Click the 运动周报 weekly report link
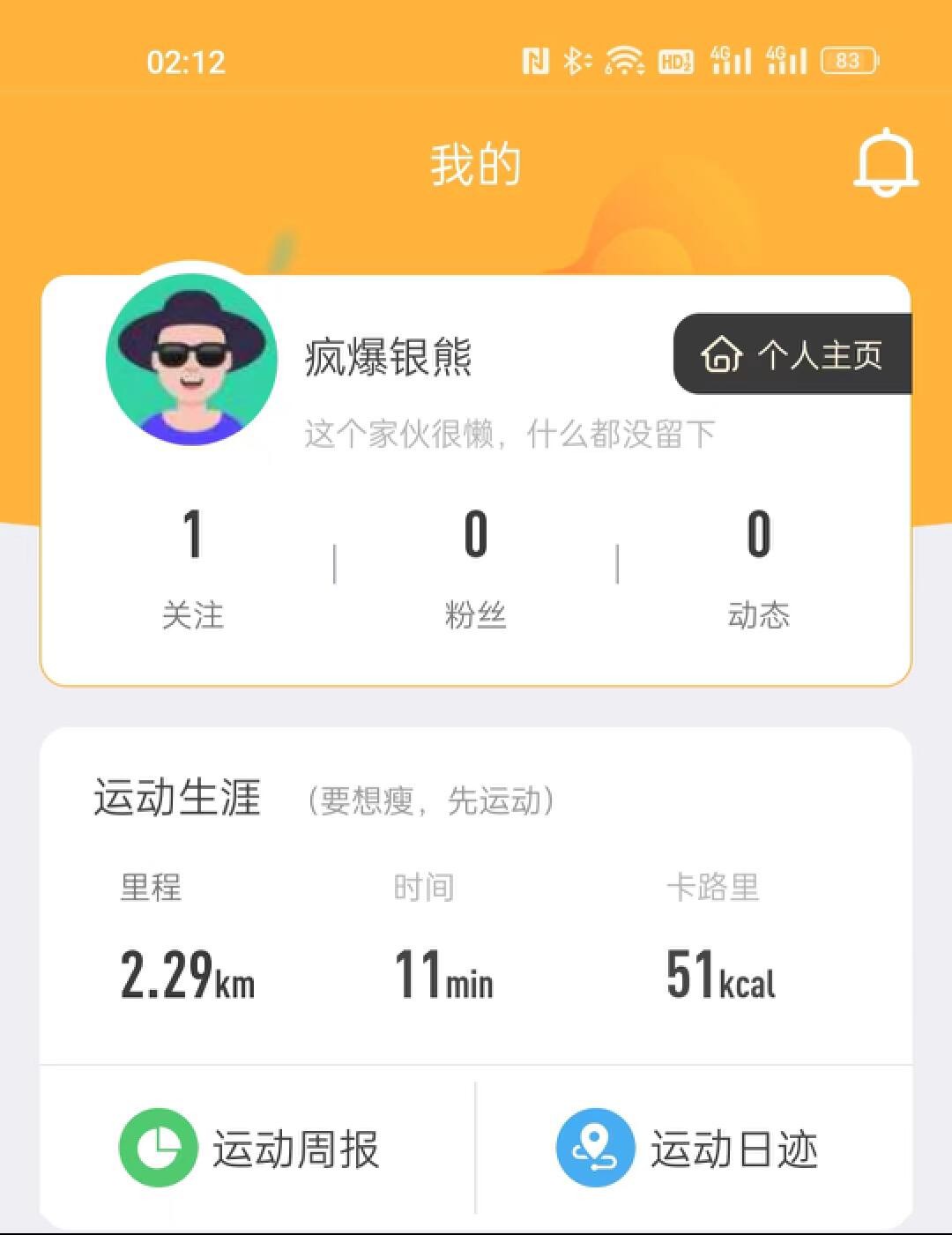This screenshot has width=952, height=1235. click(297, 1146)
